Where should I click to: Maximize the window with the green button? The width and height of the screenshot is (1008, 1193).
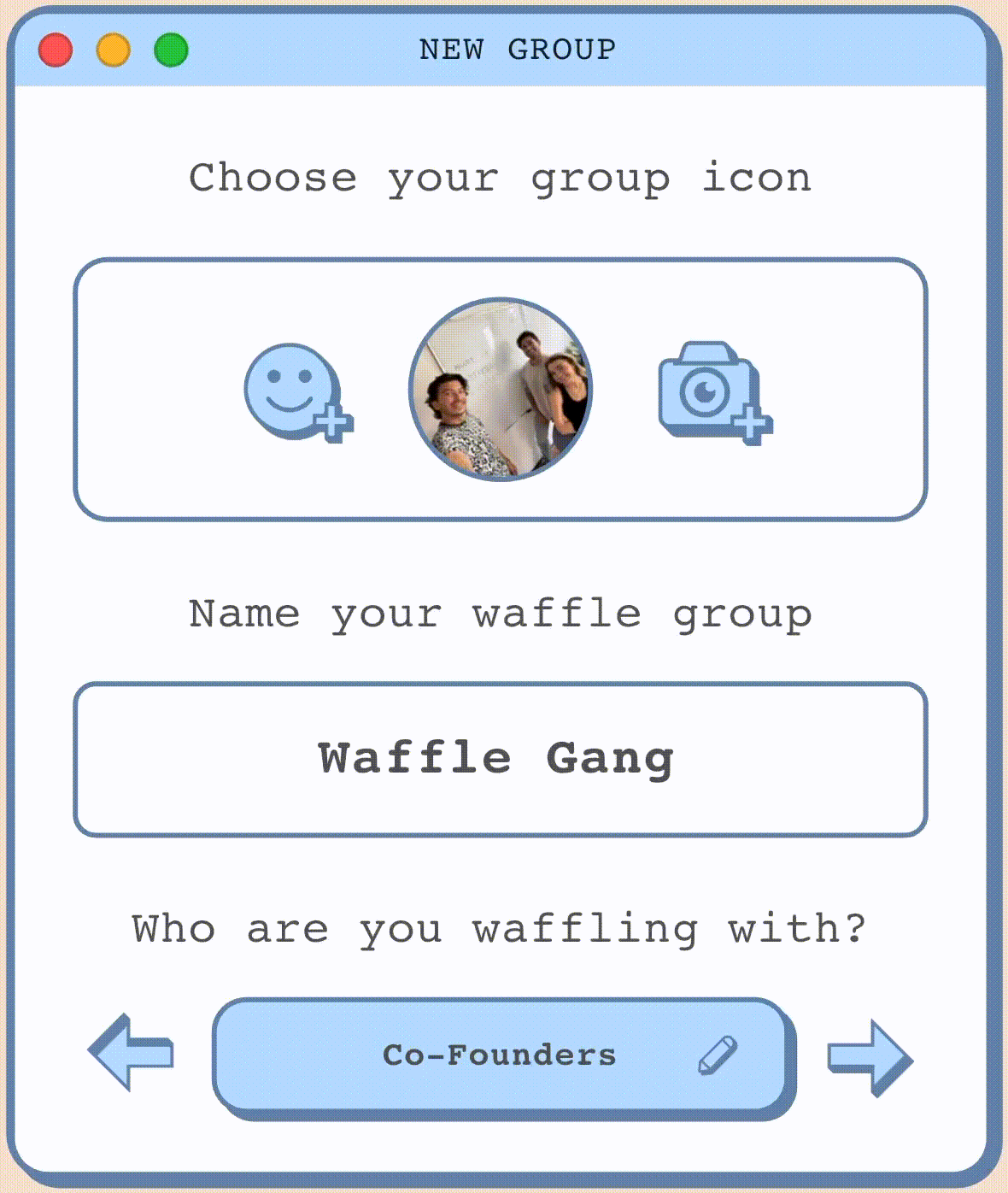pos(170,50)
